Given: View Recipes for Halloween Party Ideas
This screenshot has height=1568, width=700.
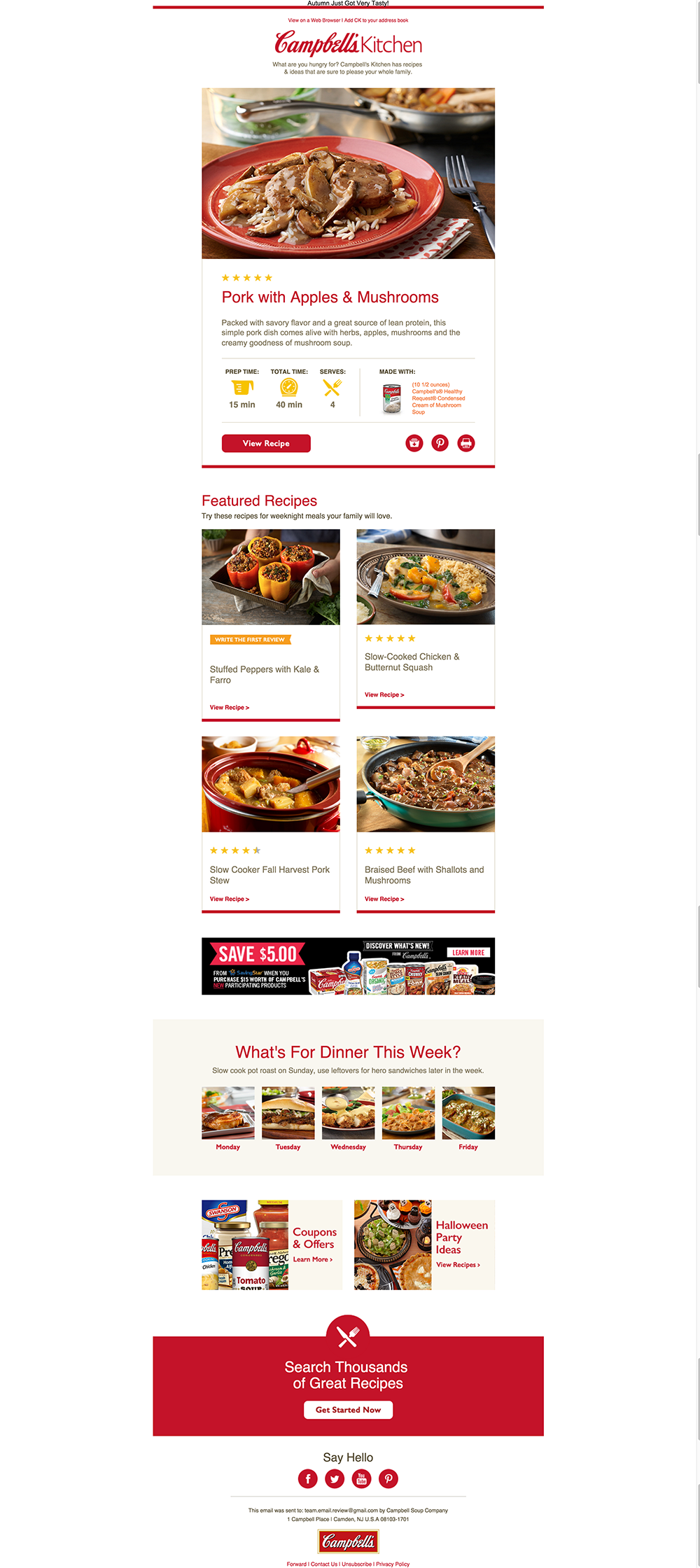Looking at the screenshot, I should [x=458, y=1265].
